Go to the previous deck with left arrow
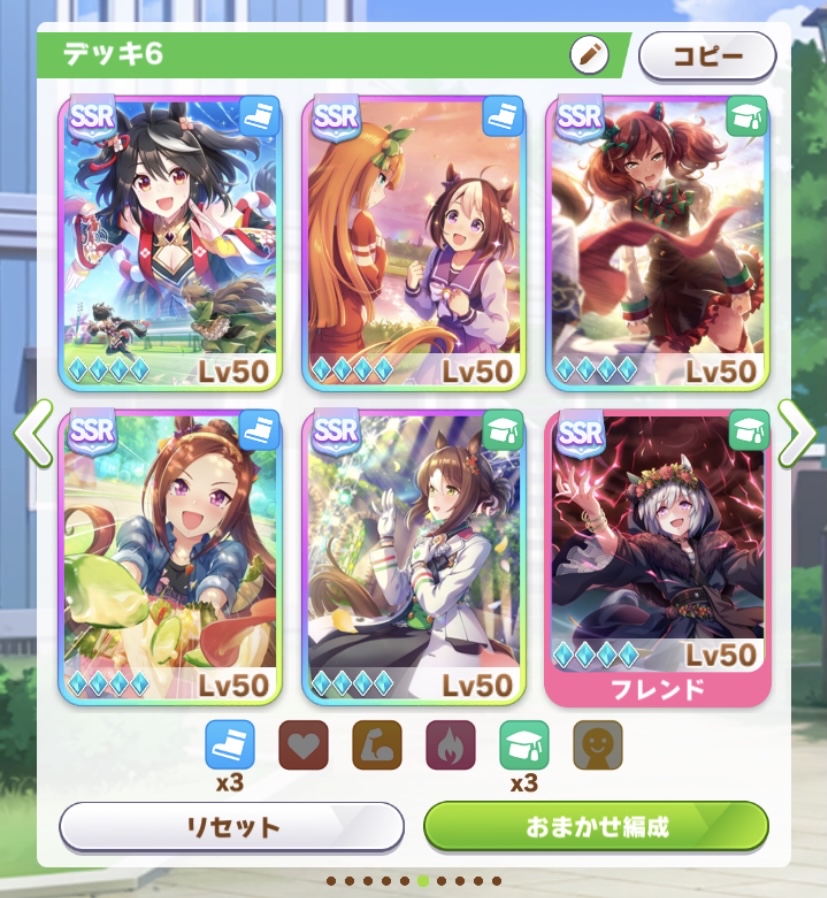 (32, 433)
